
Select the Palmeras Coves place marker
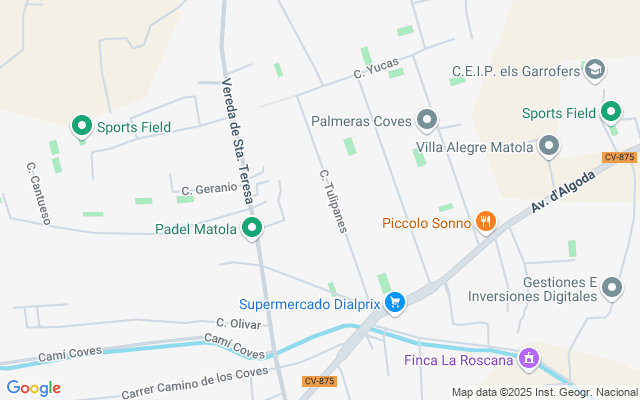(x=428, y=121)
